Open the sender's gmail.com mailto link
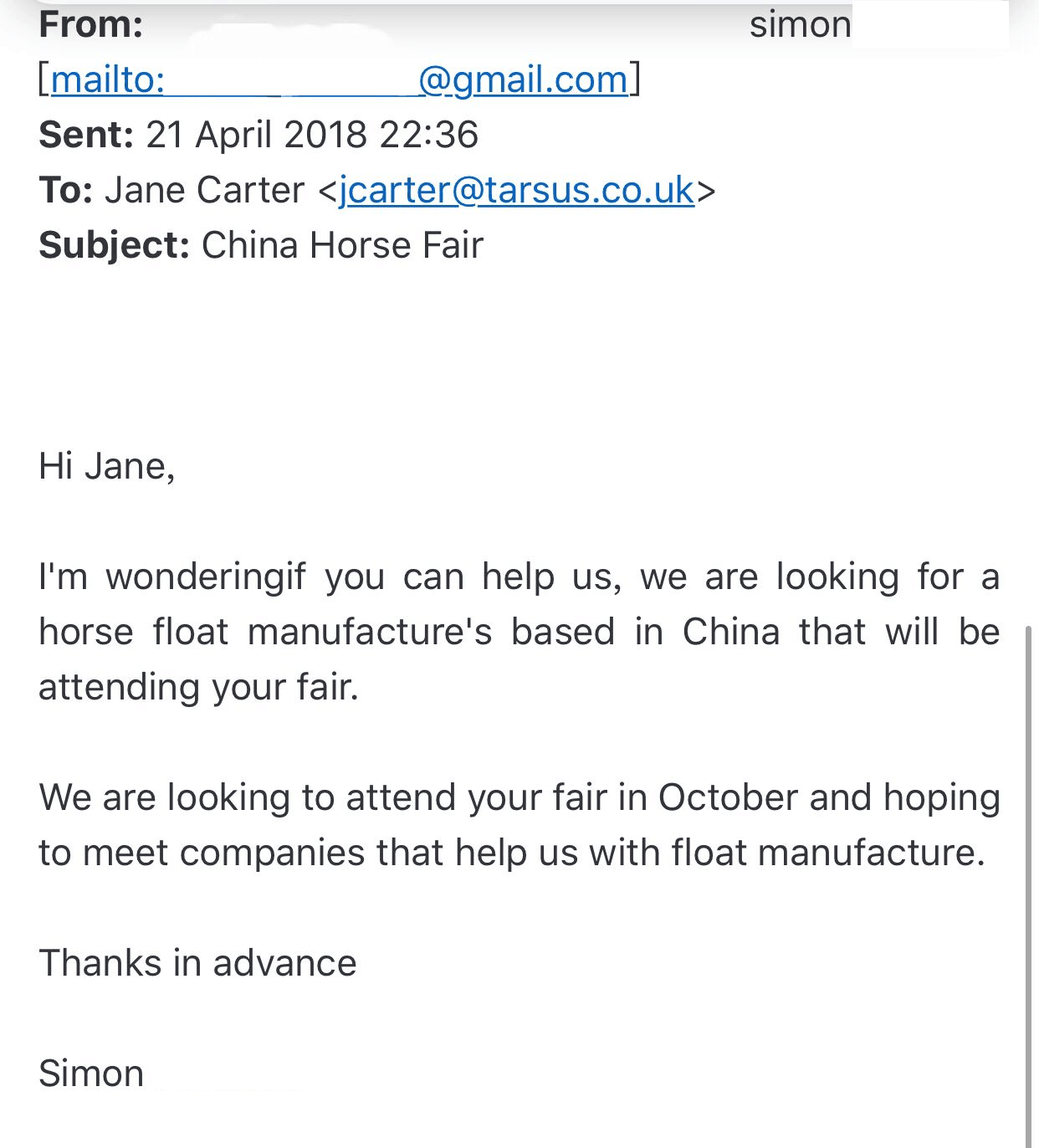1039x1148 pixels. point(339,80)
